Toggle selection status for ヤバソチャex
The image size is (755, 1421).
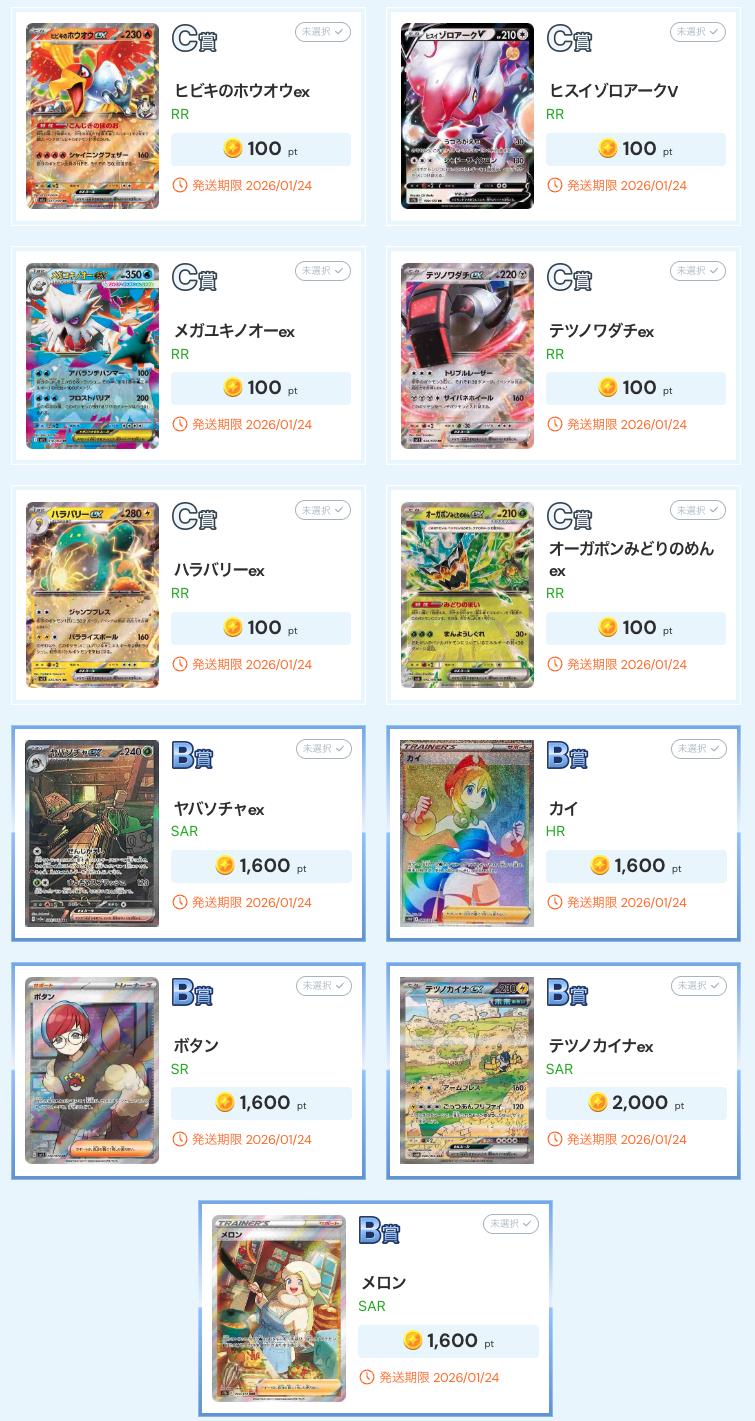(x=324, y=748)
